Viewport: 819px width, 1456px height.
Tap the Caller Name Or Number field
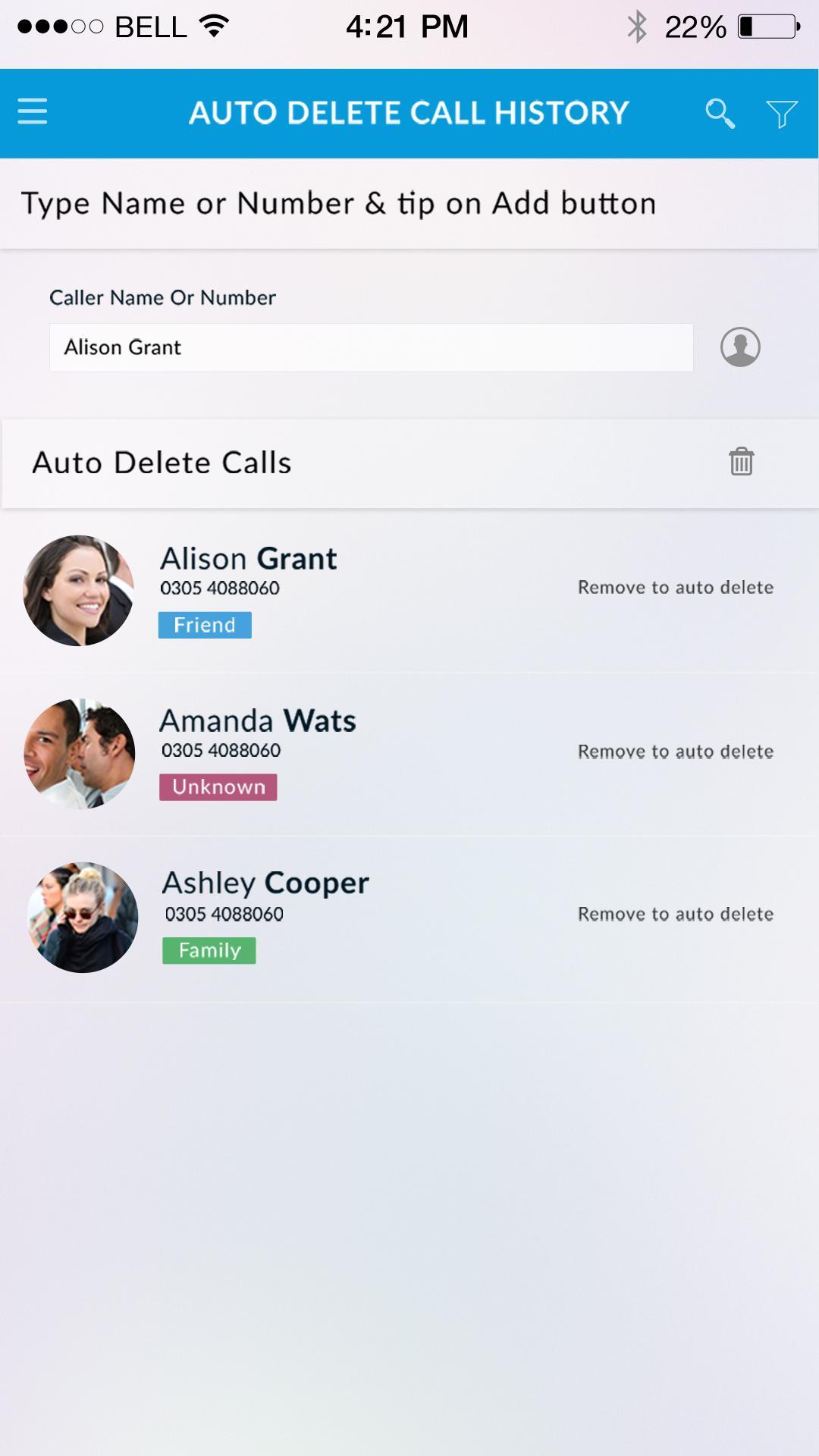[x=371, y=347]
